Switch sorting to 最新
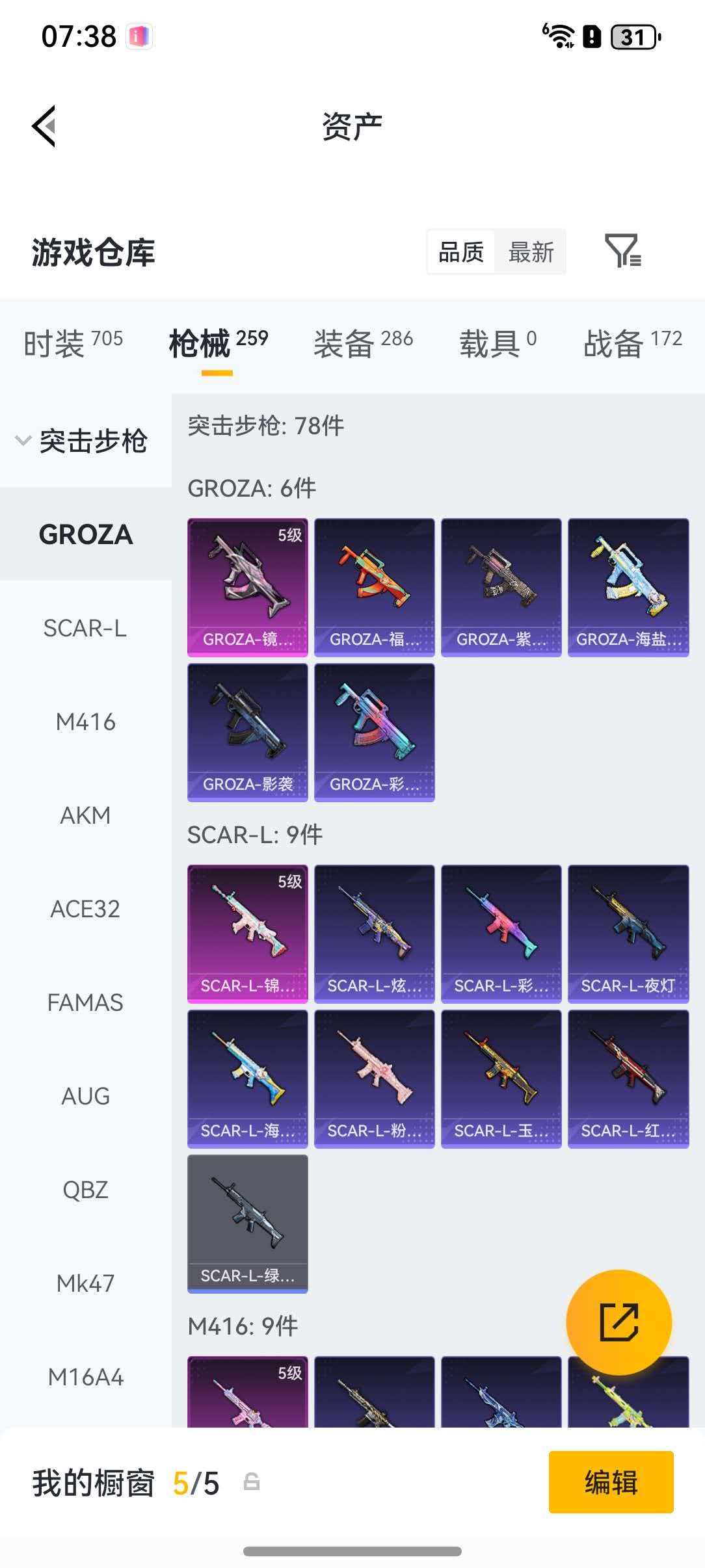 coord(531,252)
